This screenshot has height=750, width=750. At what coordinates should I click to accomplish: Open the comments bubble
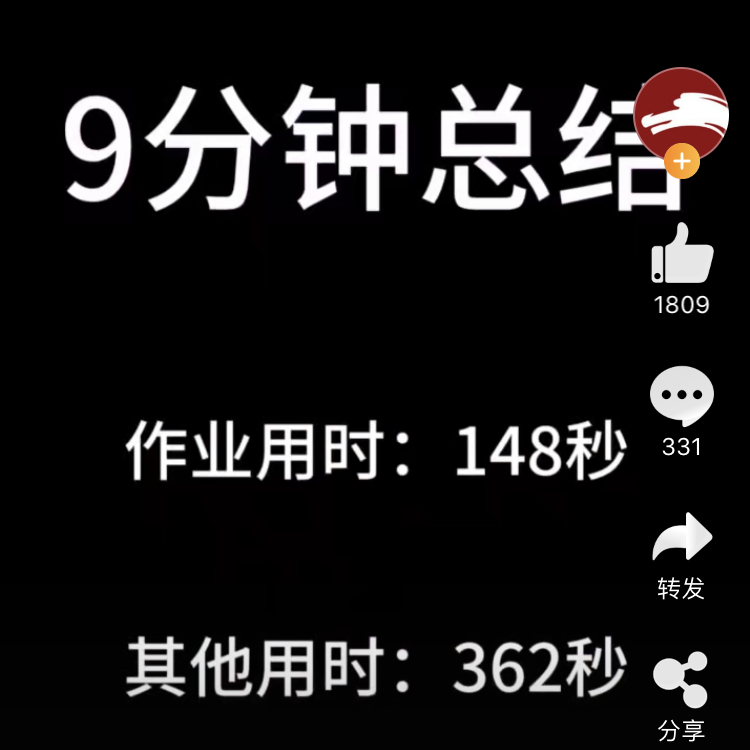(682, 397)
